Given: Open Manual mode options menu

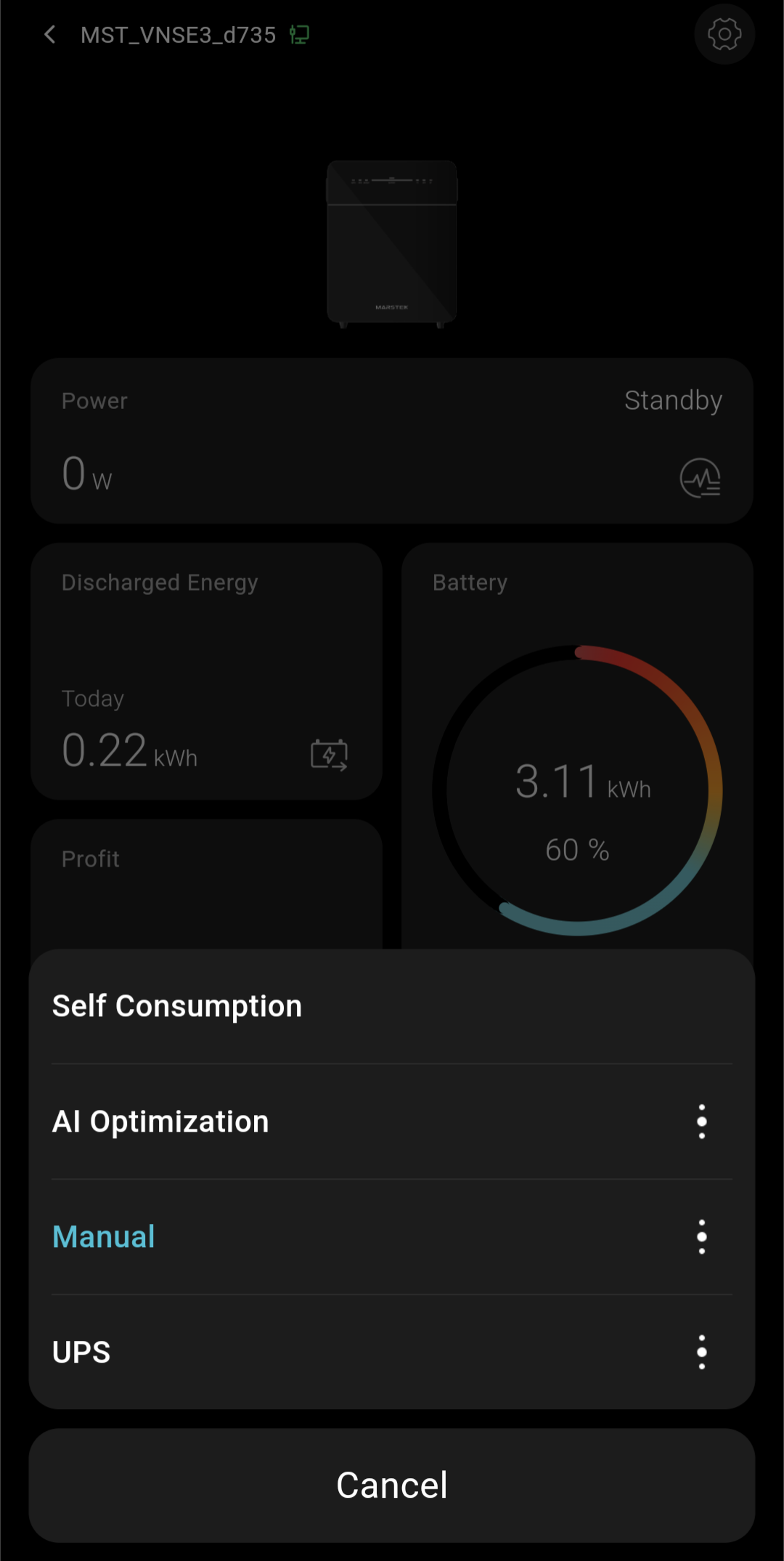Looking at the screenshot, I should tap(701, 1236).
